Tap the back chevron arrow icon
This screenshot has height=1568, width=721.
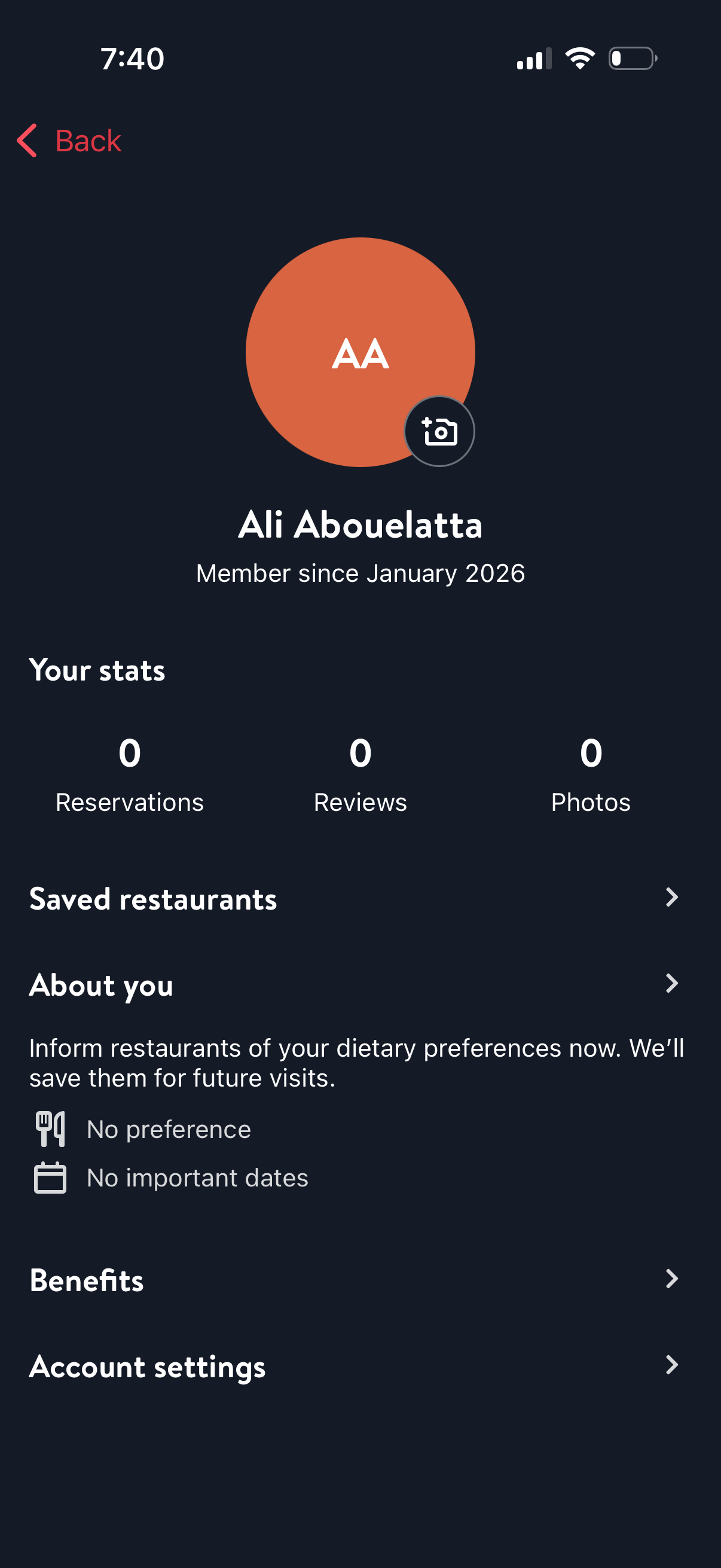(x=27, y=140)
